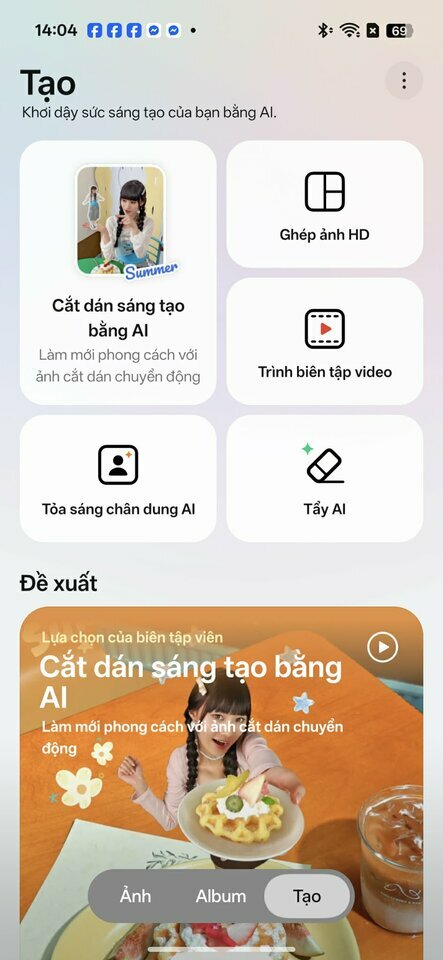Viewport: 443px width, 960px height.
Task: Select the Tẩy AI eraser tool
Action: point(324,478)
